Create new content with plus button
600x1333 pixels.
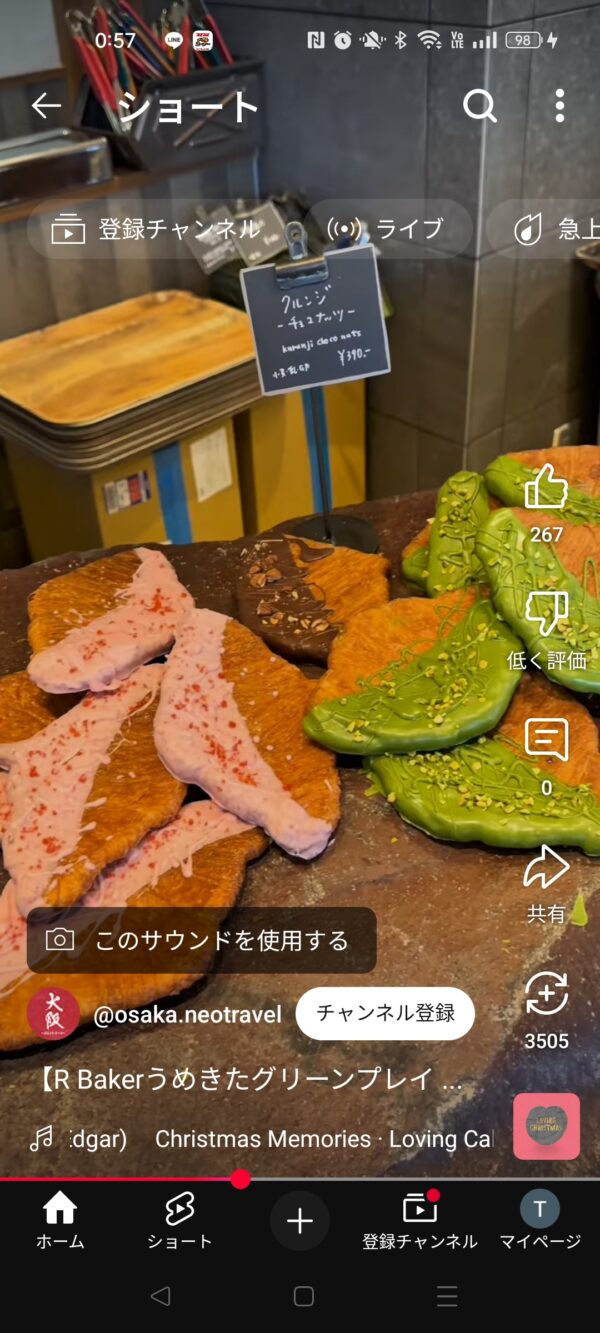click(x=300, y=1221)
